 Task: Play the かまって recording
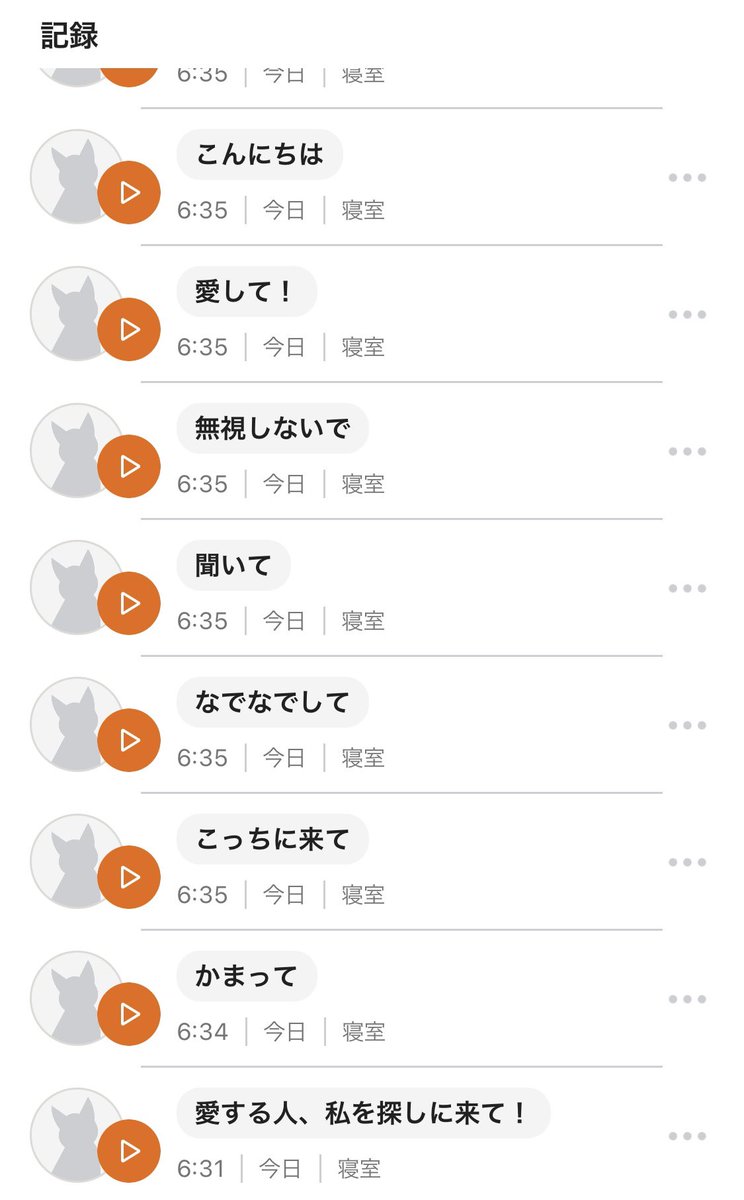click(129, 1014)
